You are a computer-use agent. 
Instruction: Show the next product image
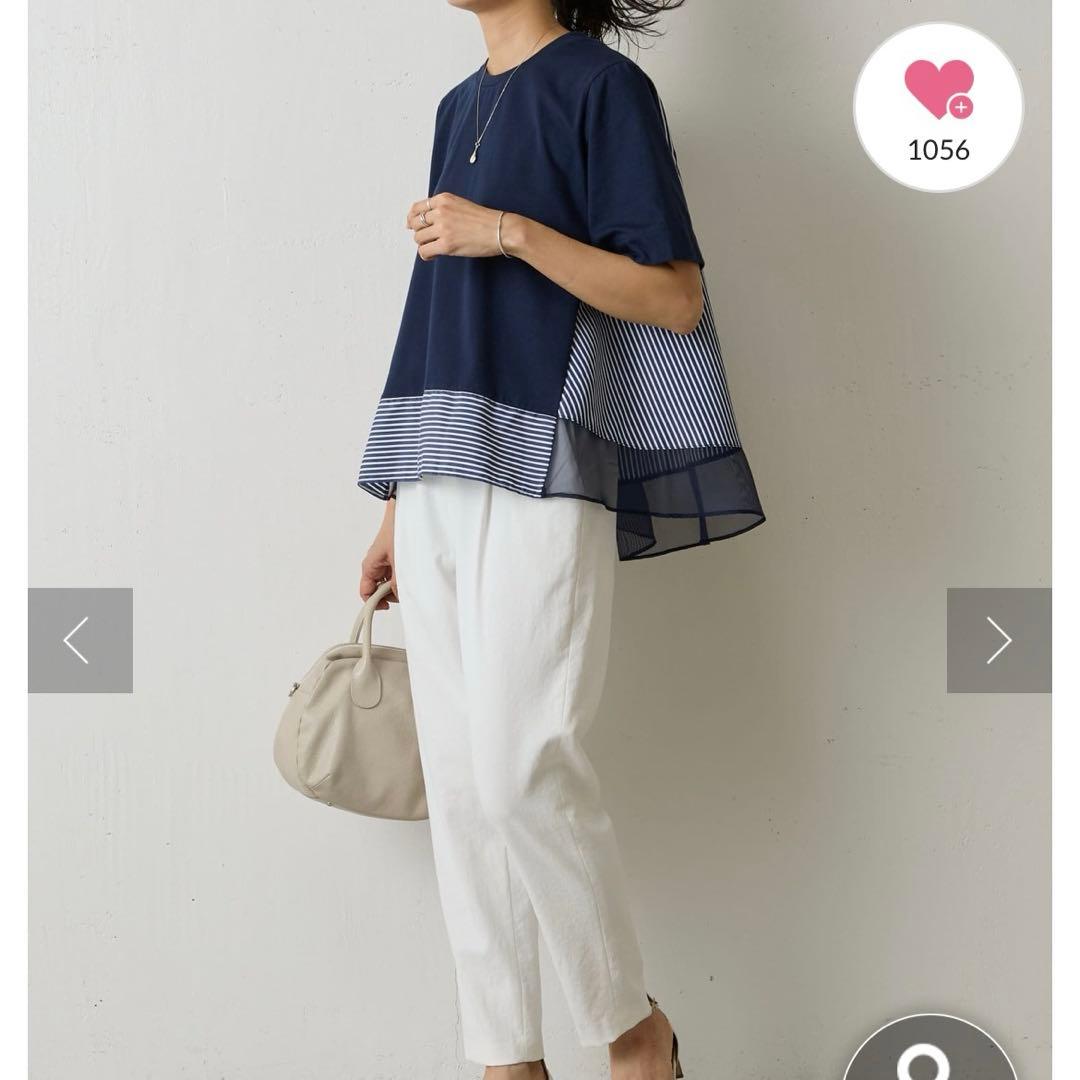[x=998, y=640]
